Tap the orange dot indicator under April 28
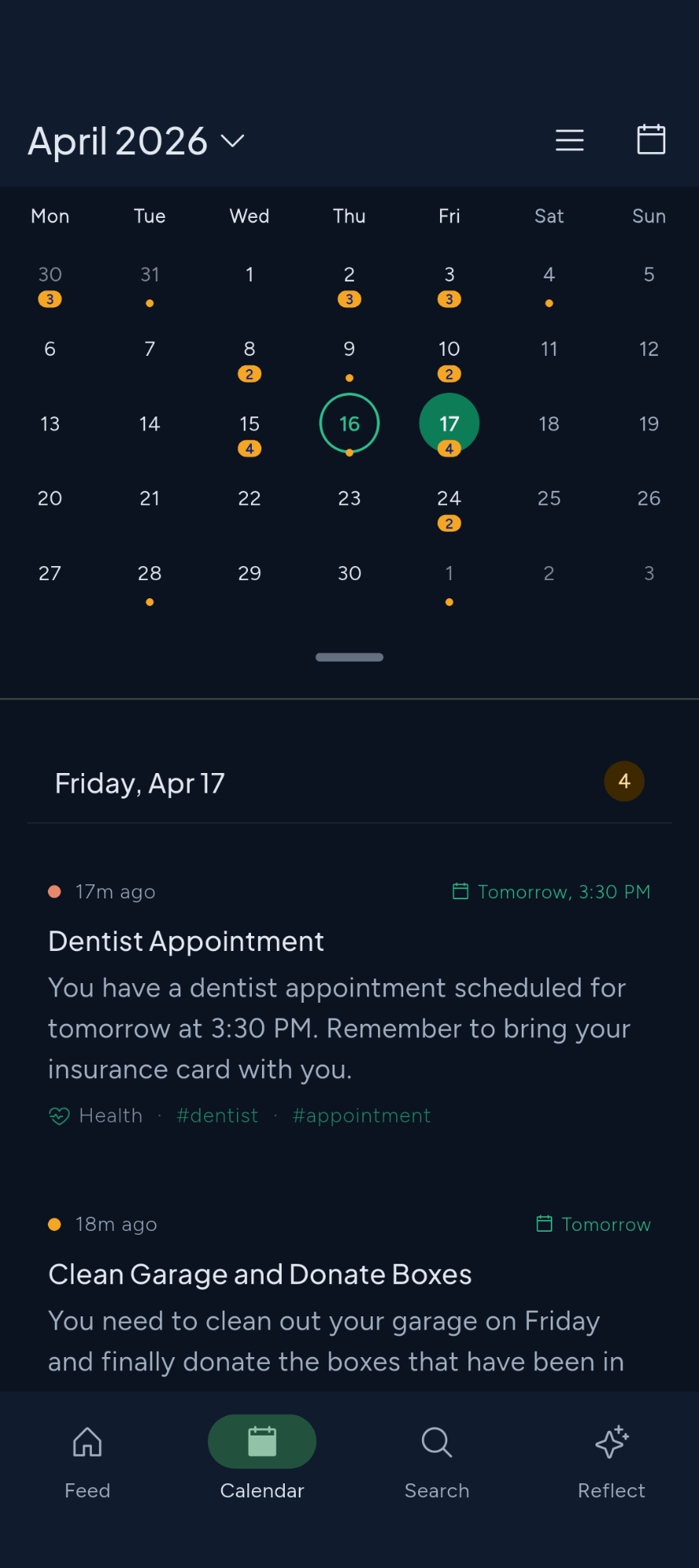This screenshot has width=699, height=1568. pyautogui.click(x=149, y=601)
